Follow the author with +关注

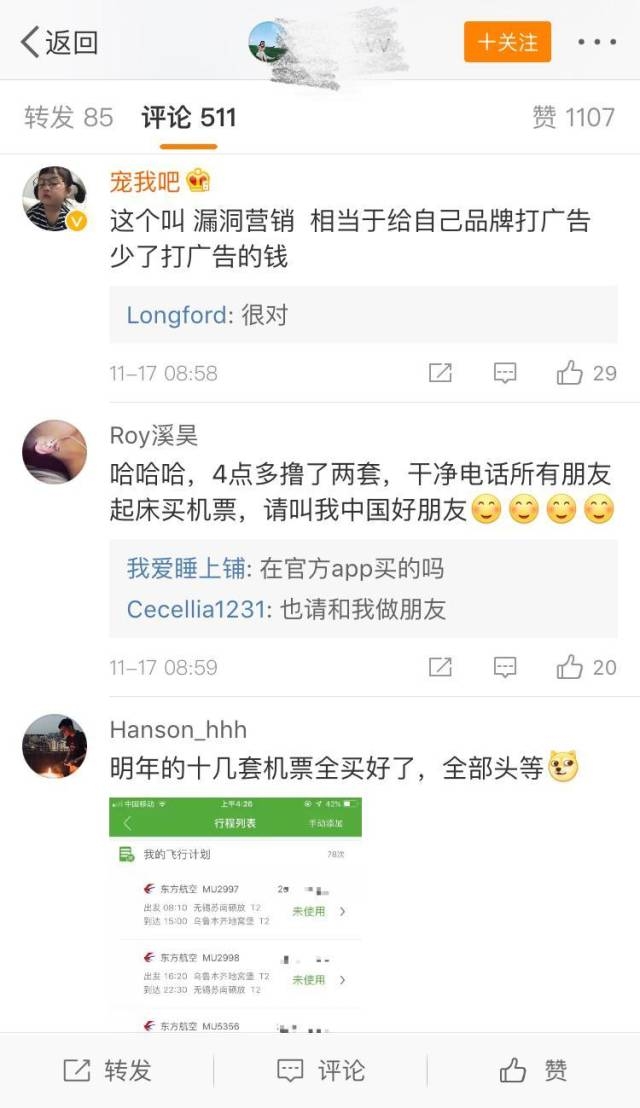(x=507, y=42)
